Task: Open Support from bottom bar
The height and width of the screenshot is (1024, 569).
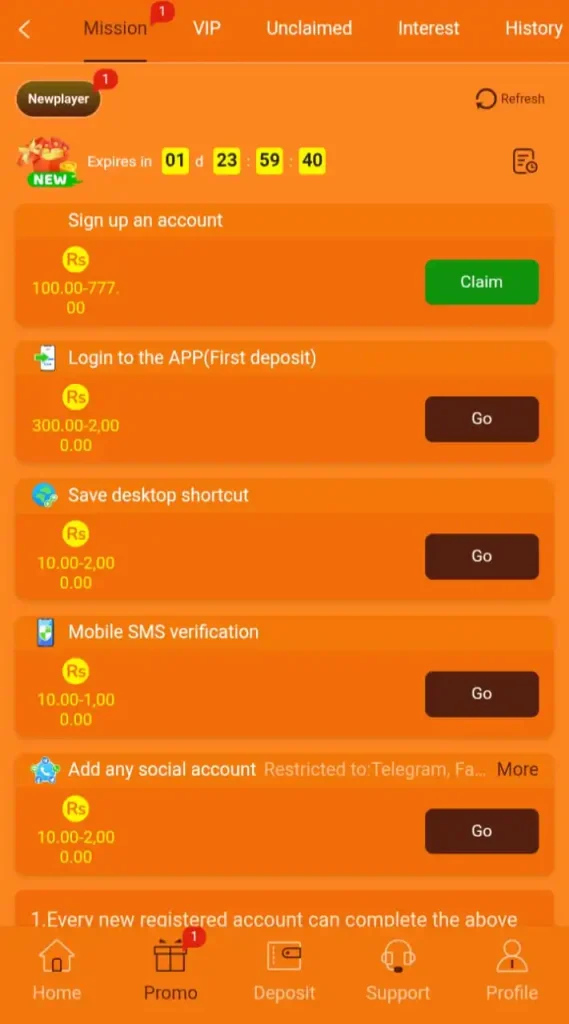Action: (398, 970)
